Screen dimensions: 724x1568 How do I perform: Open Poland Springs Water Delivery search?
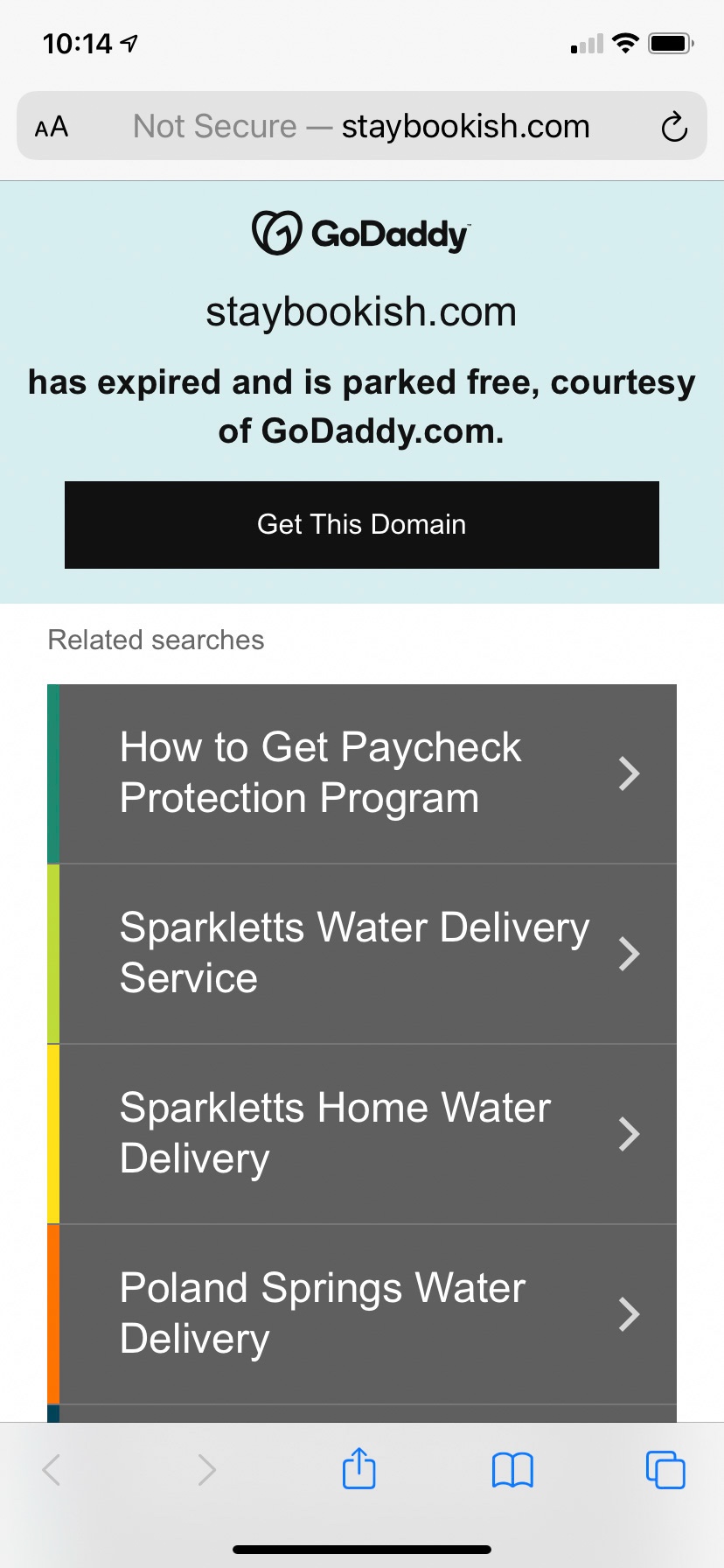pyautogui.click(x=362, y=1314)
